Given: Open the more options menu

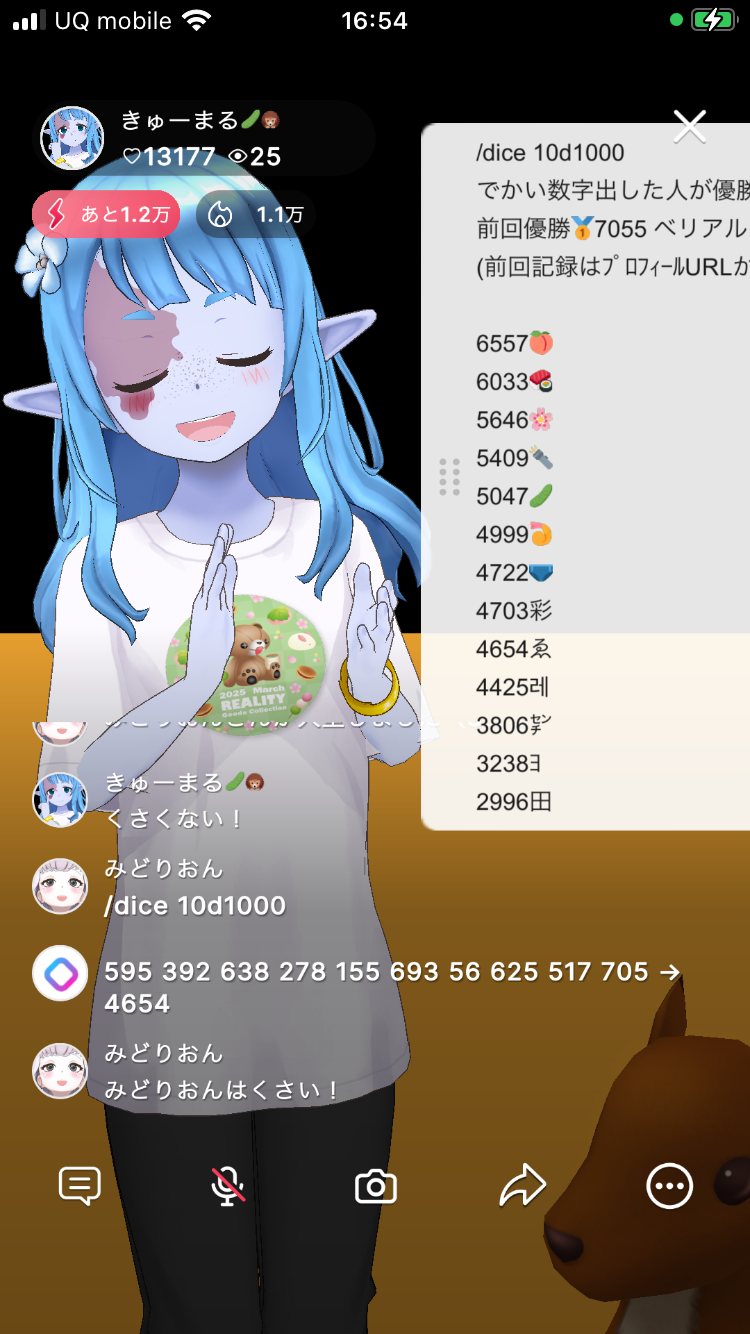Looking at the screenshot, I should (x=669, y=1187).
